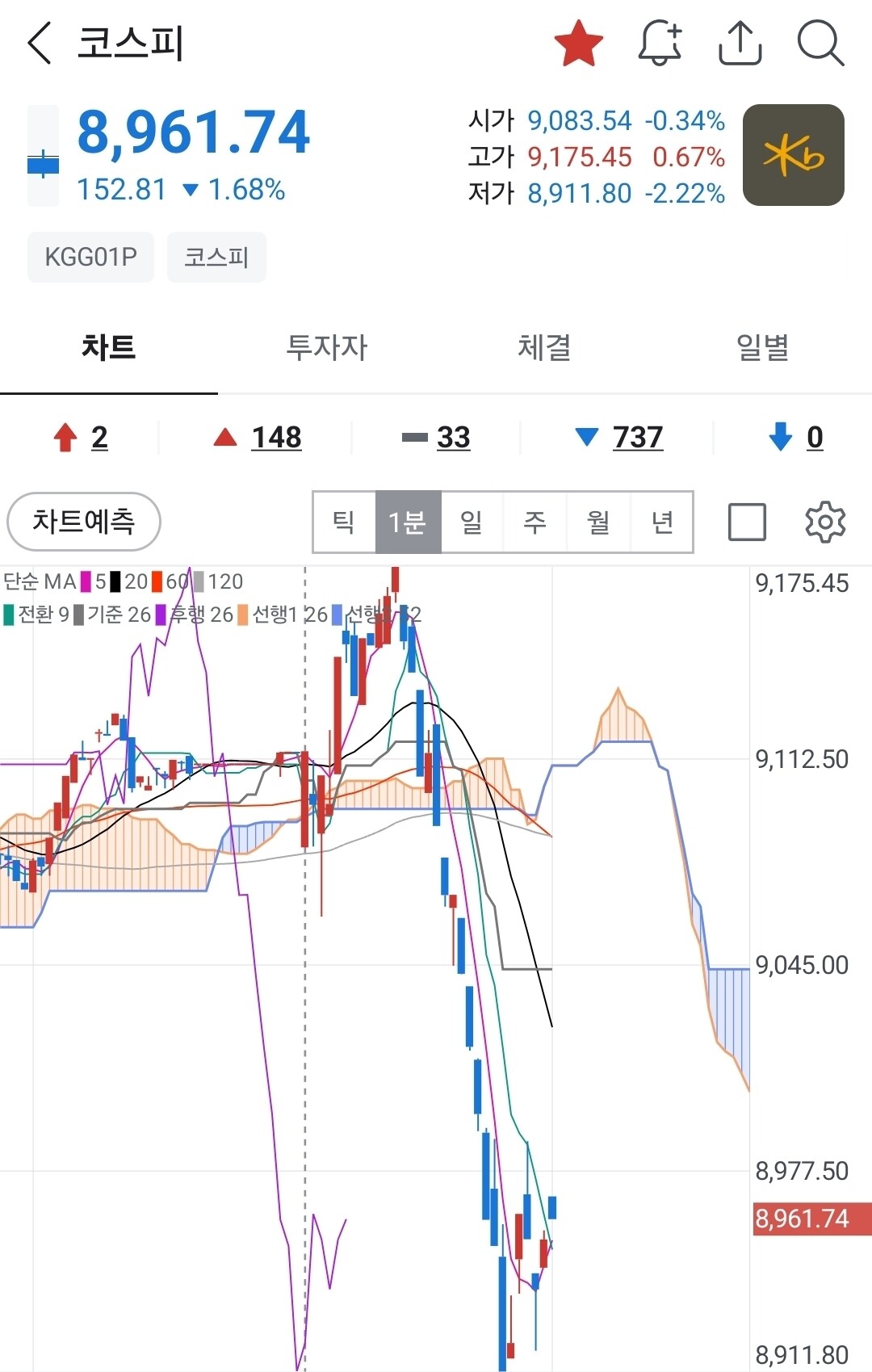Open the 148 rising stocks list

(x=258, y=437)
